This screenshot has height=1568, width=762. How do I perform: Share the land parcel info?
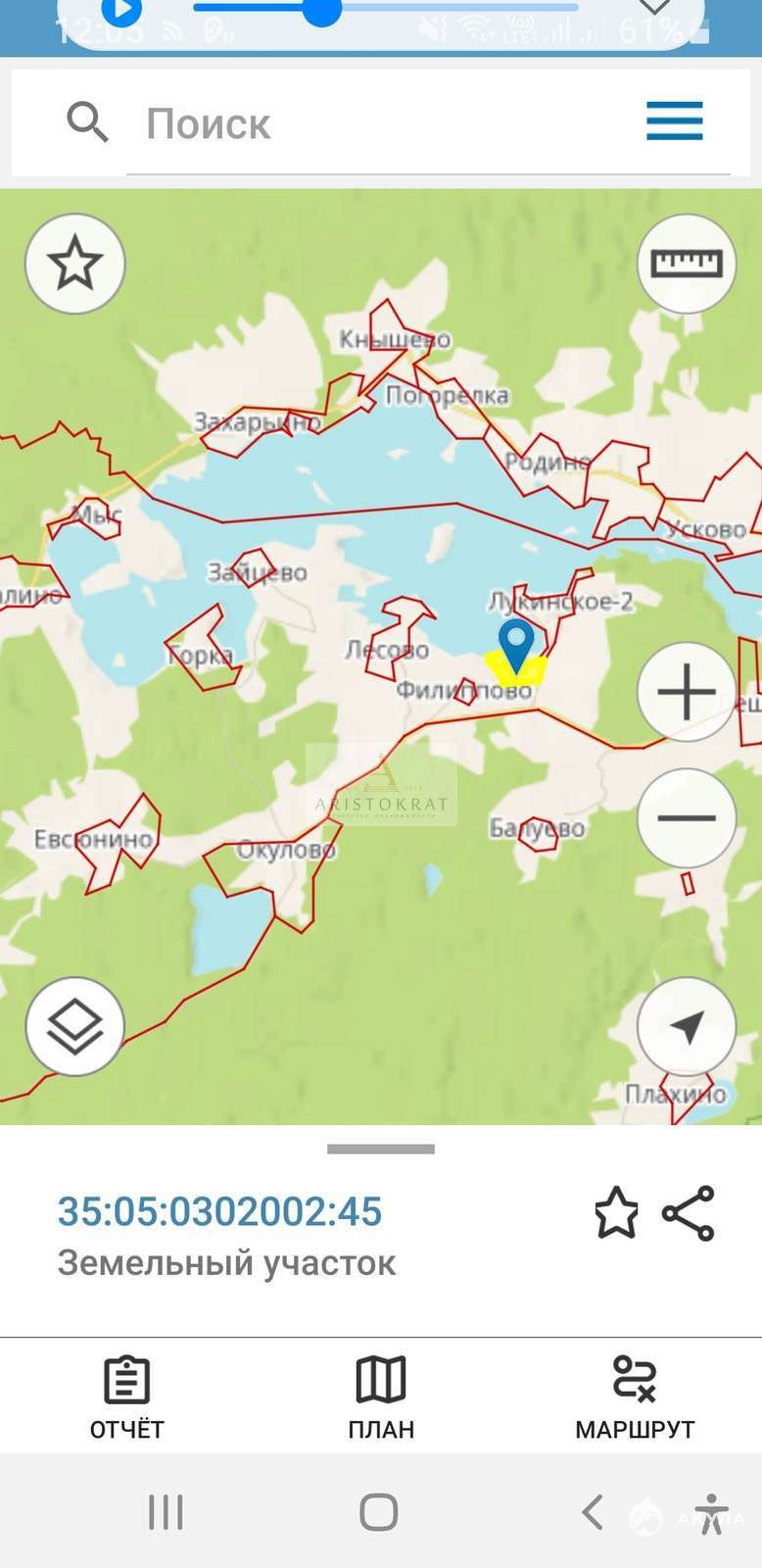[689, 1213]
